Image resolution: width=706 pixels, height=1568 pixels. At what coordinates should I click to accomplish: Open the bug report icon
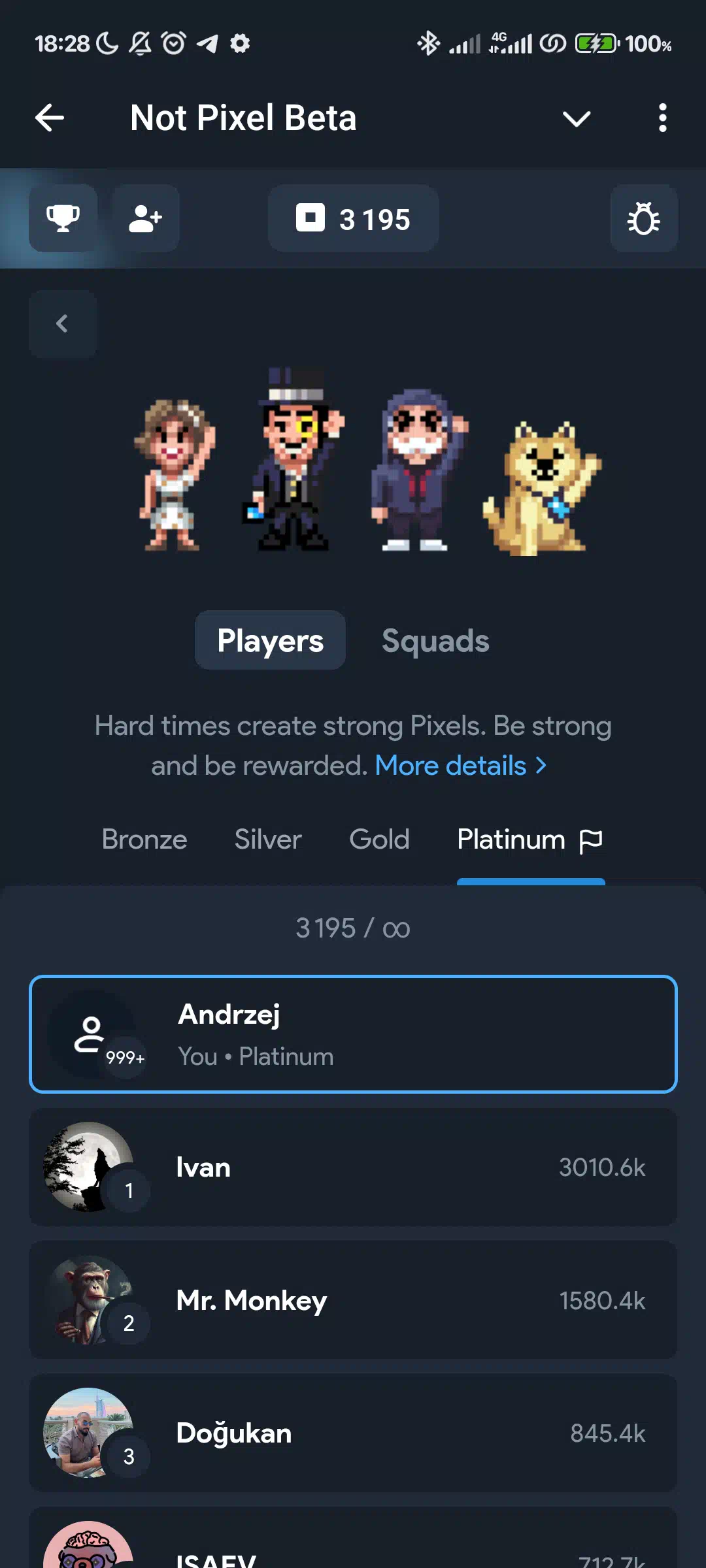[644, 218]
